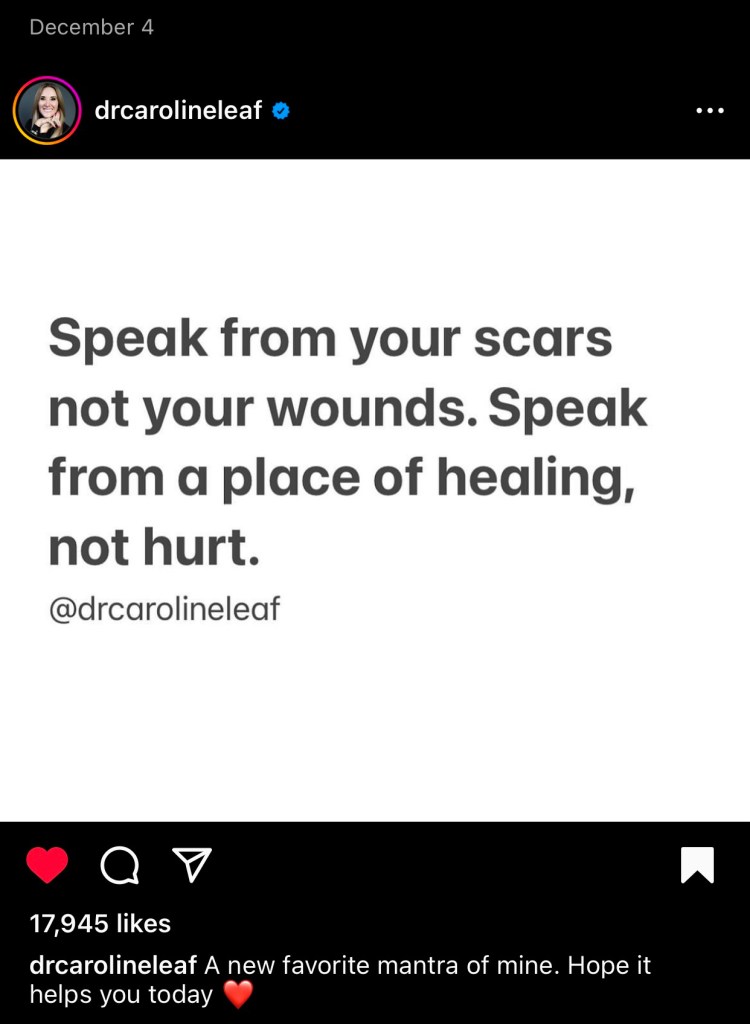
Task: Remove the post from saved bookmarks
Action: 697,865
